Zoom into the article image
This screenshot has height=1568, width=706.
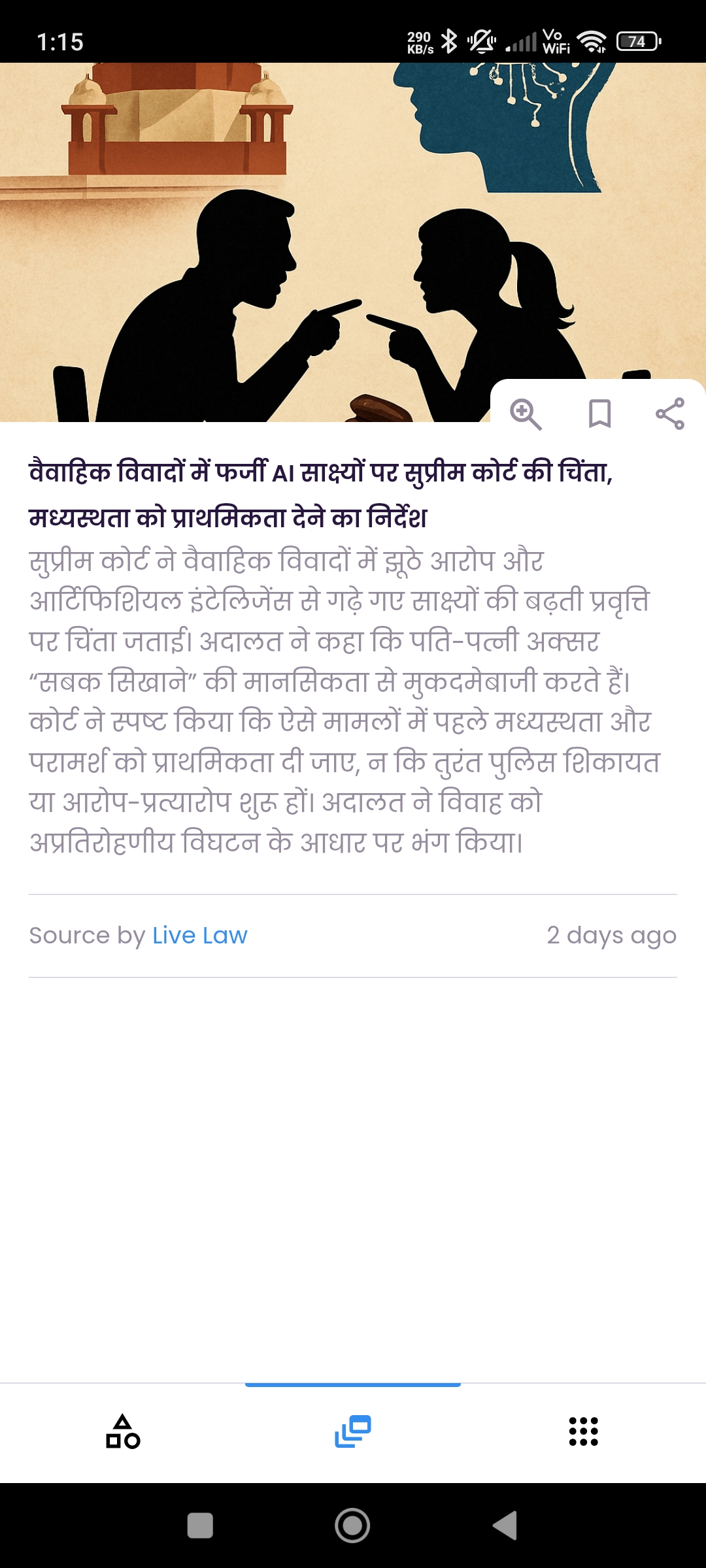point(526,414)
